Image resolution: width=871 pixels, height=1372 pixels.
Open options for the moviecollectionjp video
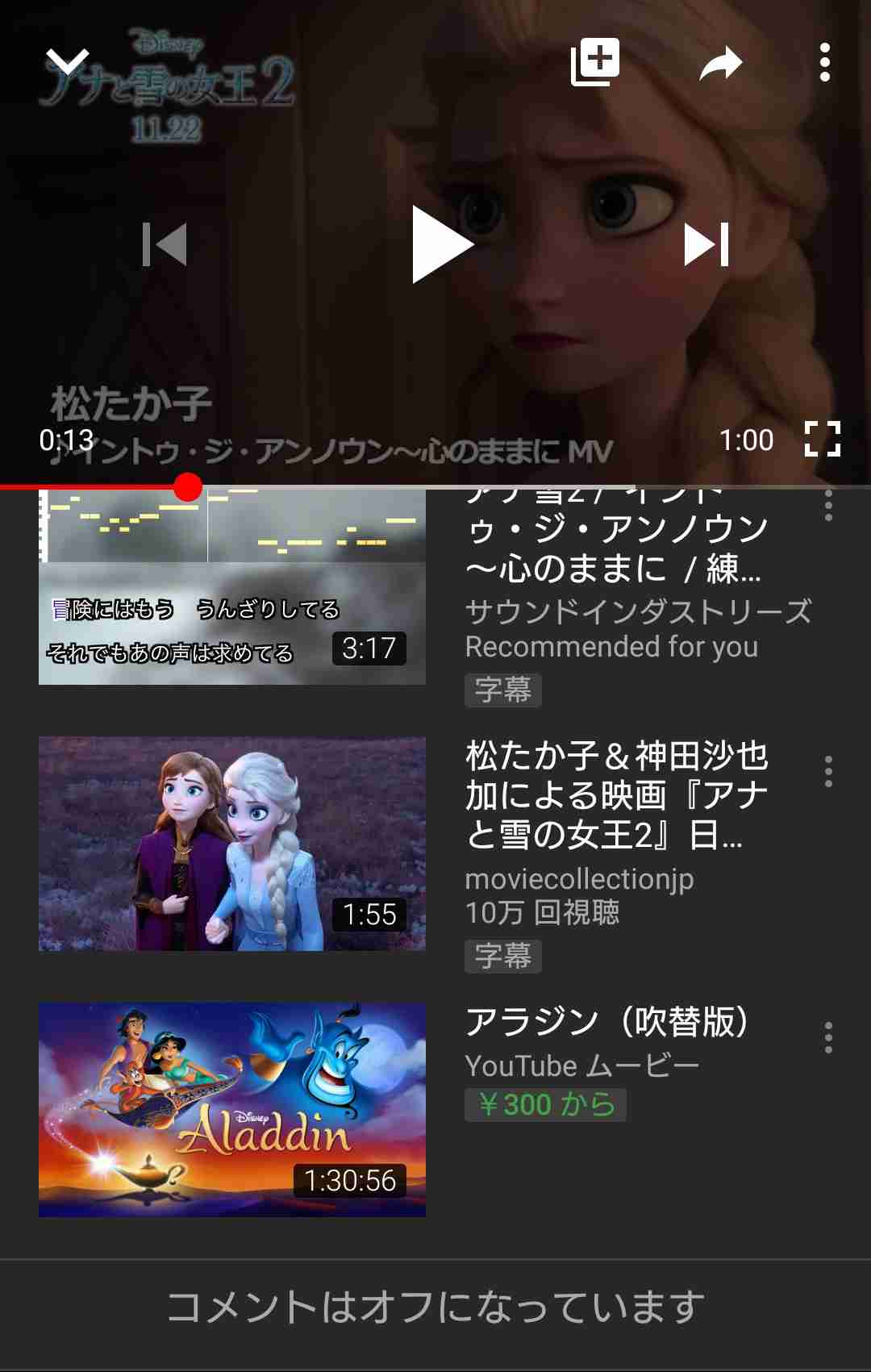(x=828, y=772)
